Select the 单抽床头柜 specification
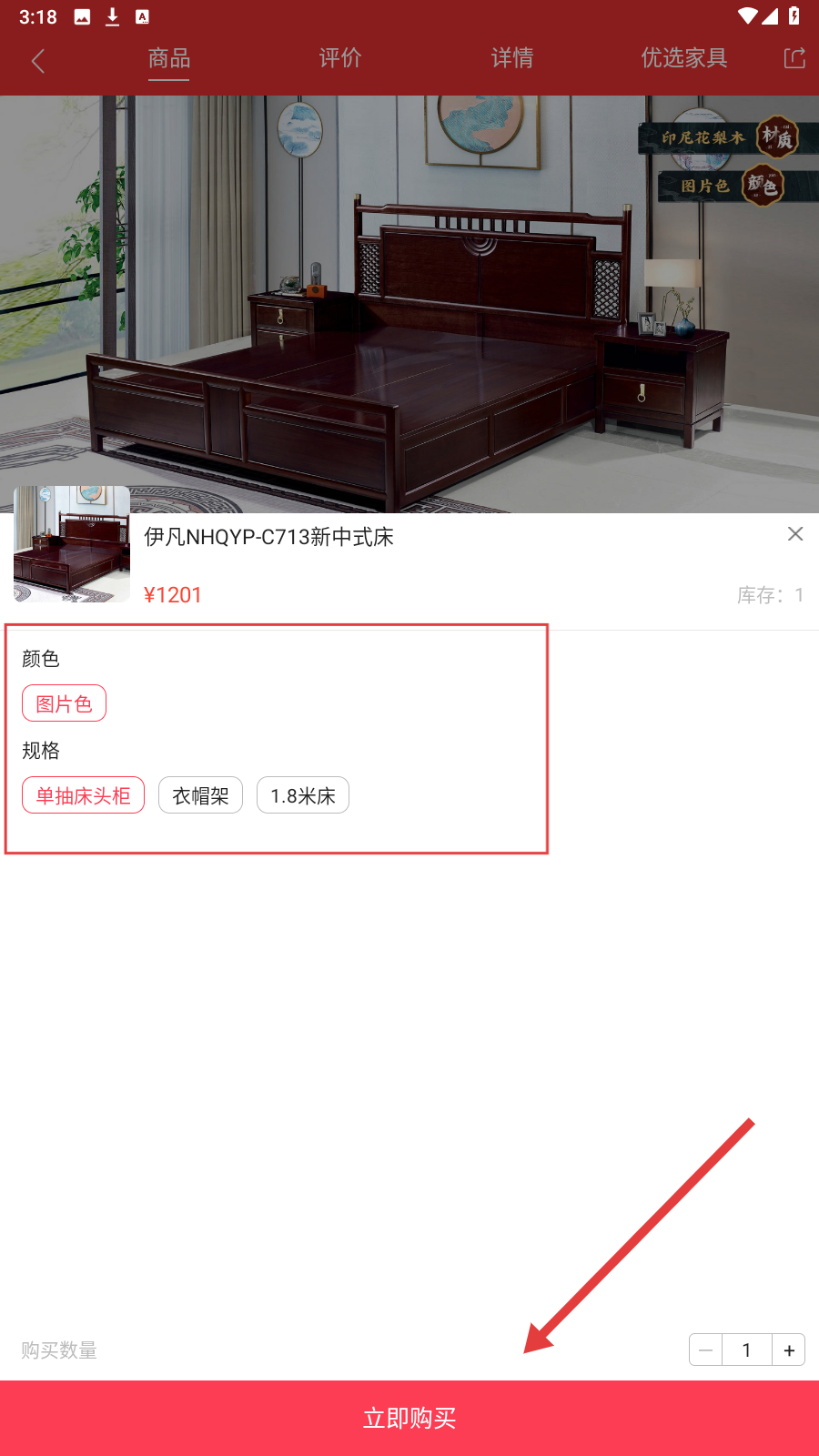Screen dimensions: 819x1456 84,795
